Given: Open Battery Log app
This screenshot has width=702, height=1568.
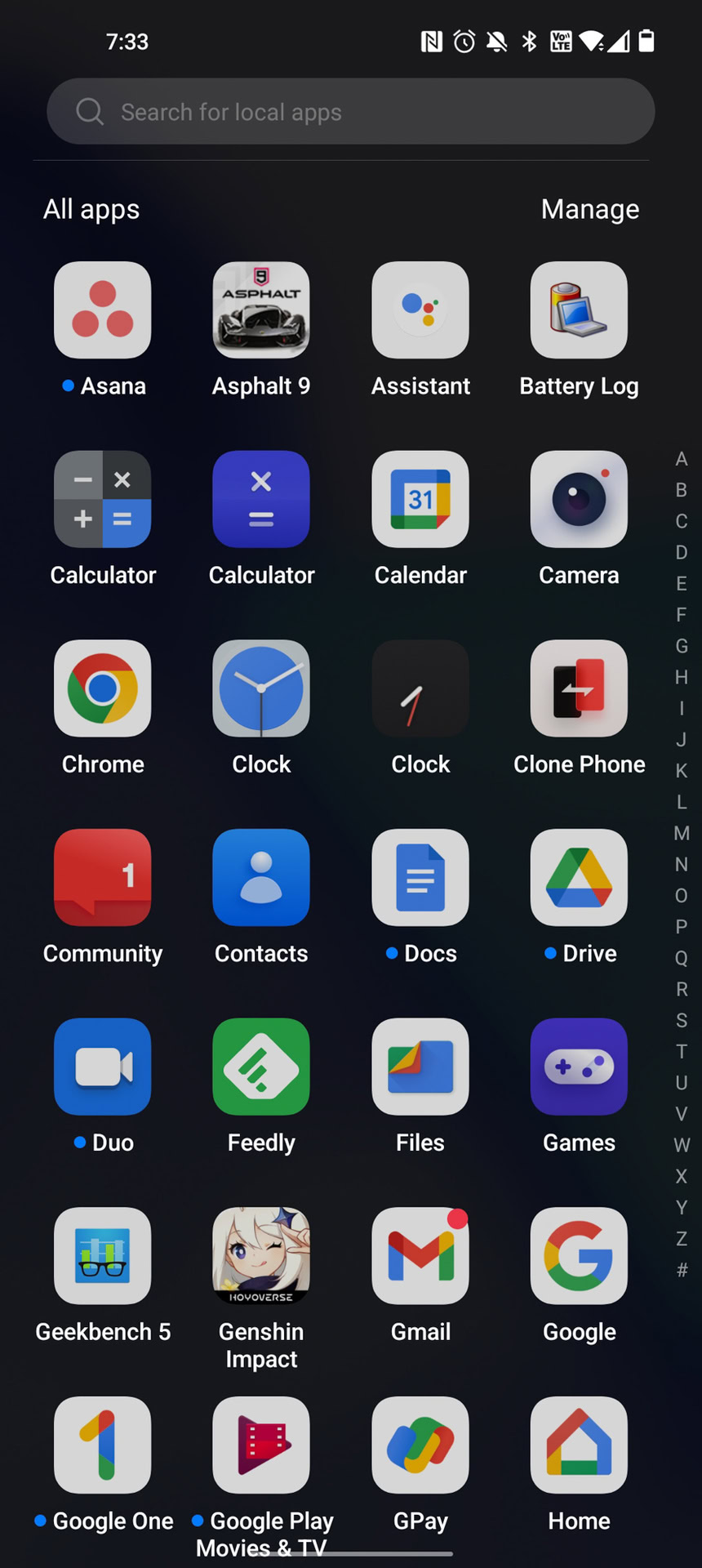Looking at the screenshot, I should 579,310.
